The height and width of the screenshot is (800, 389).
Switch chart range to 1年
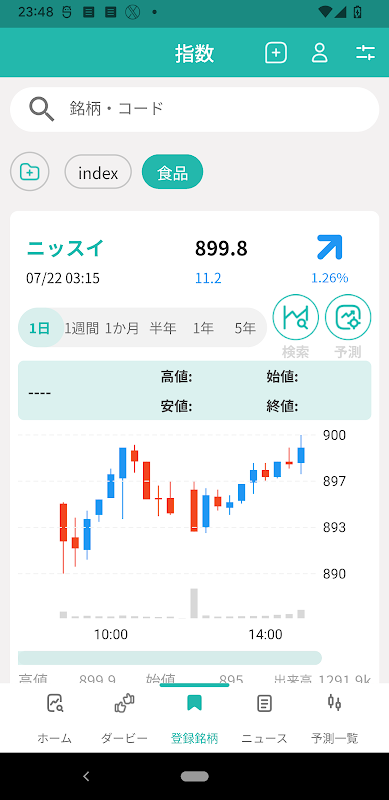click(x=203, y=328)
